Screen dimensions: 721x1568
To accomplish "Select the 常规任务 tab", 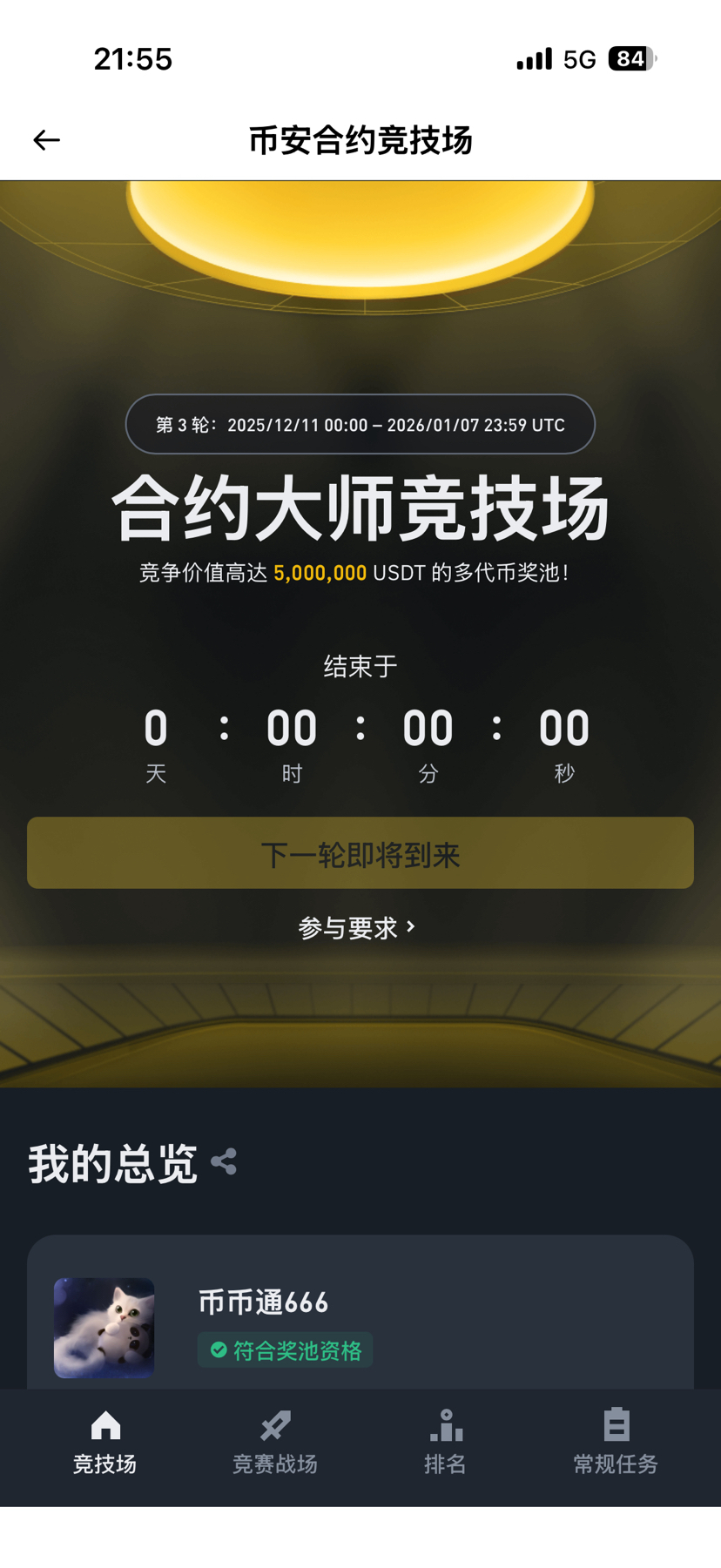I will (x=615, y=1443).
